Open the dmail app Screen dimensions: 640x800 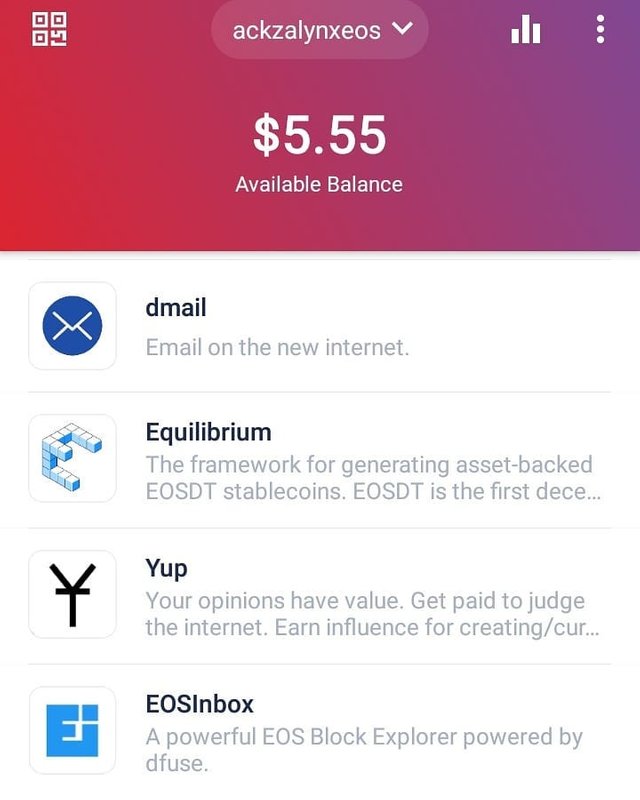coord(320,326)
